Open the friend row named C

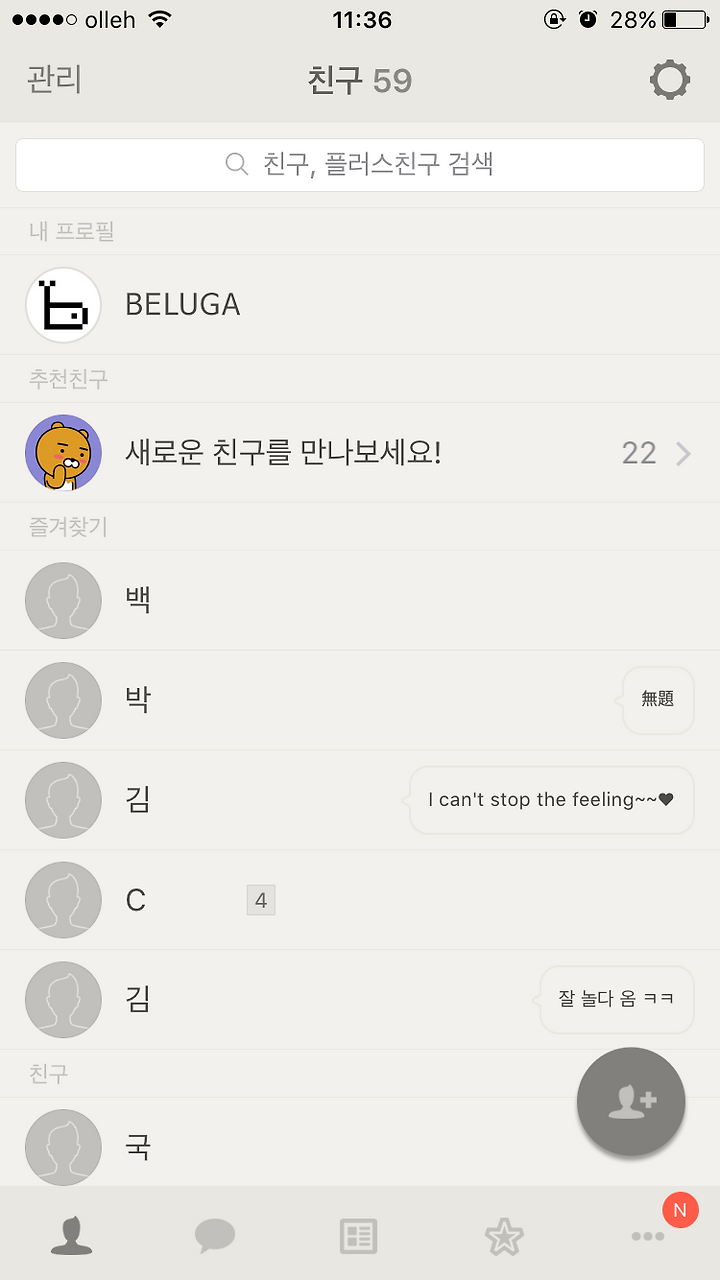[360, 900]
